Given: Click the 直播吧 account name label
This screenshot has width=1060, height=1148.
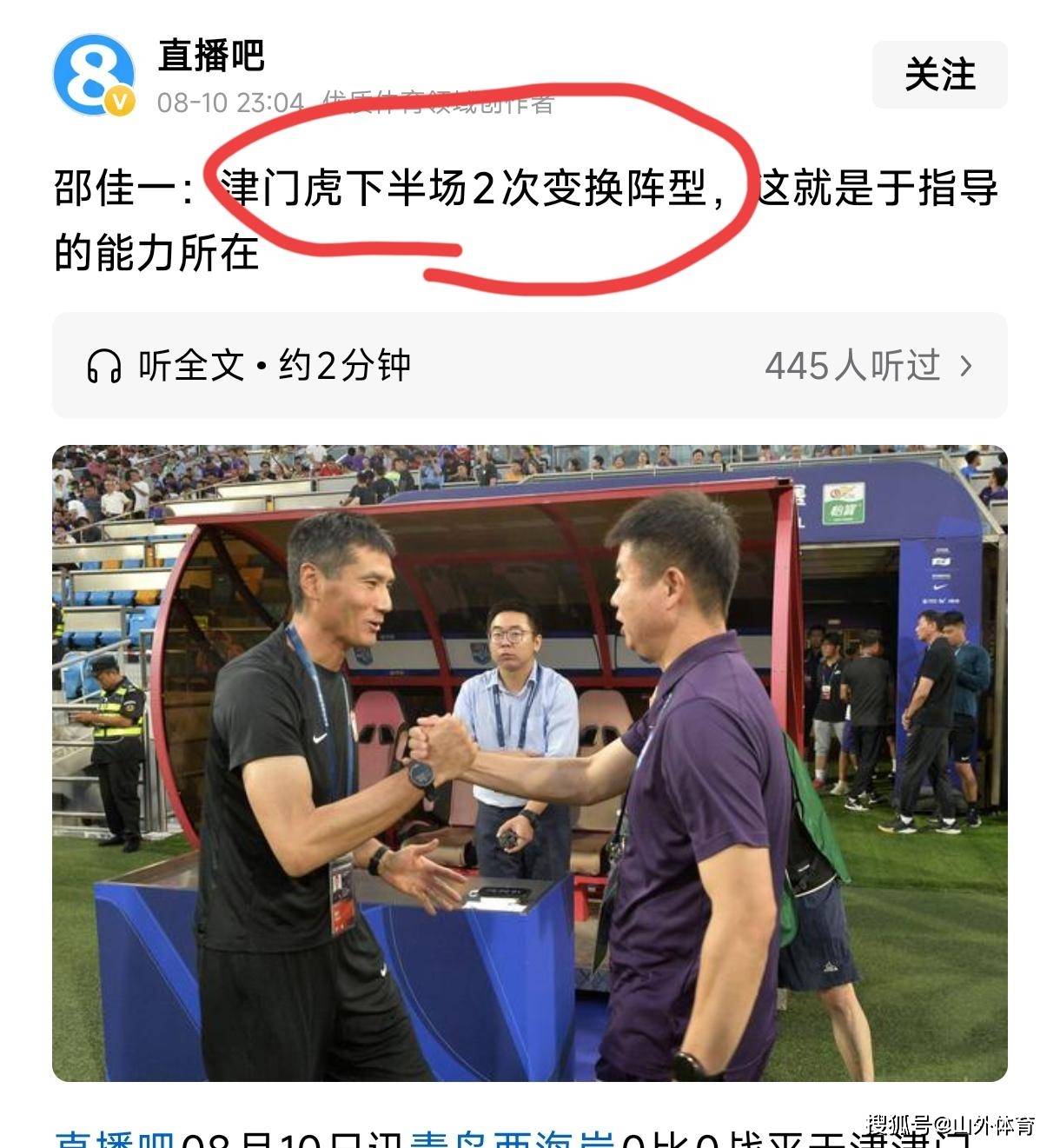Looking at the screenshot, I should pos(214,52).
